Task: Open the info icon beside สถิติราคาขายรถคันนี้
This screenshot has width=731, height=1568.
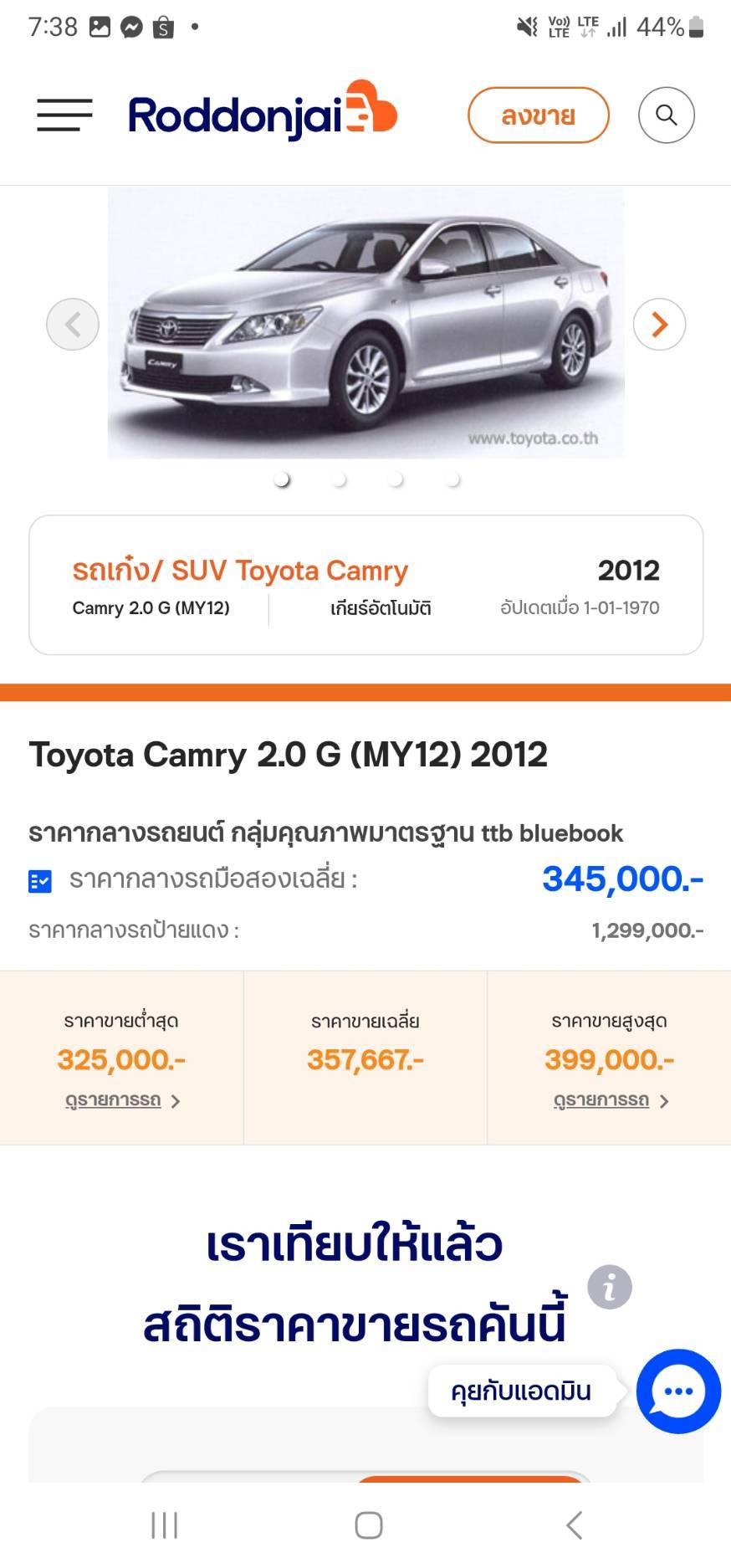Action: point(609,1287)
